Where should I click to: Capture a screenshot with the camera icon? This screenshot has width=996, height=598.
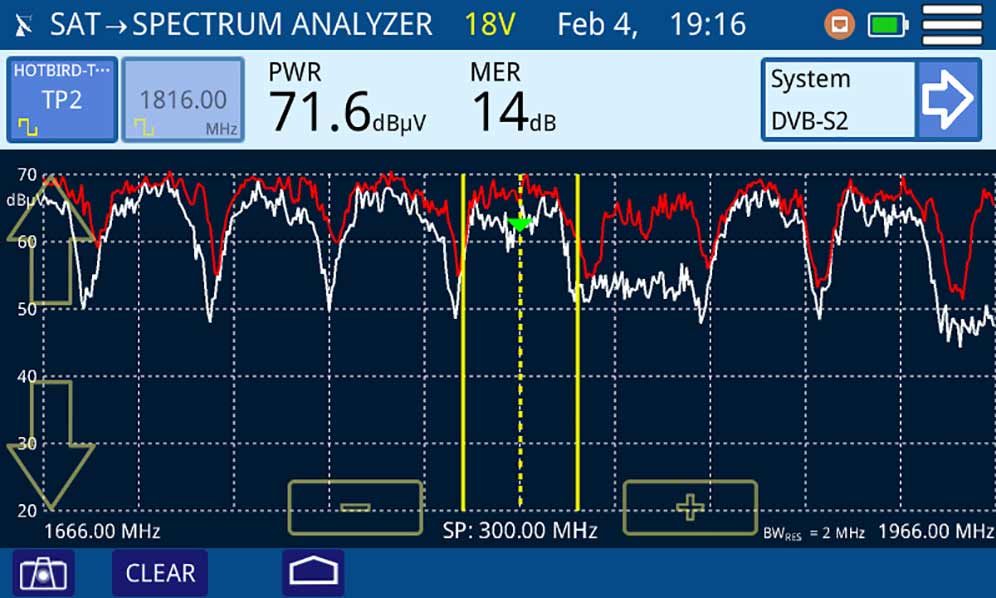(44, 573)
